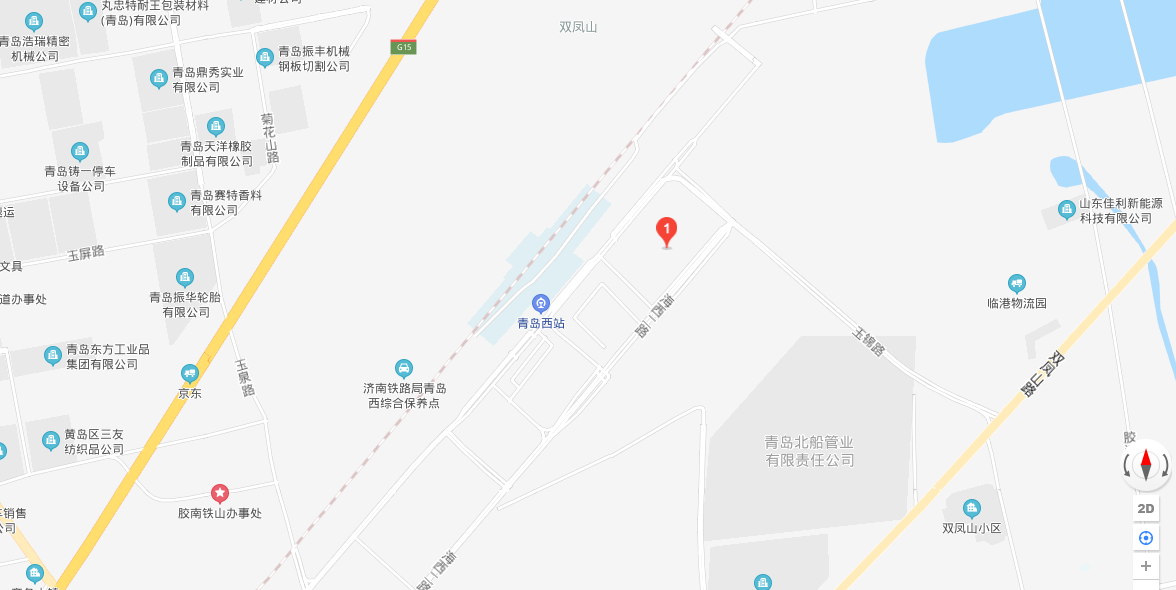Center the map on my location

tap(1146, 538)
